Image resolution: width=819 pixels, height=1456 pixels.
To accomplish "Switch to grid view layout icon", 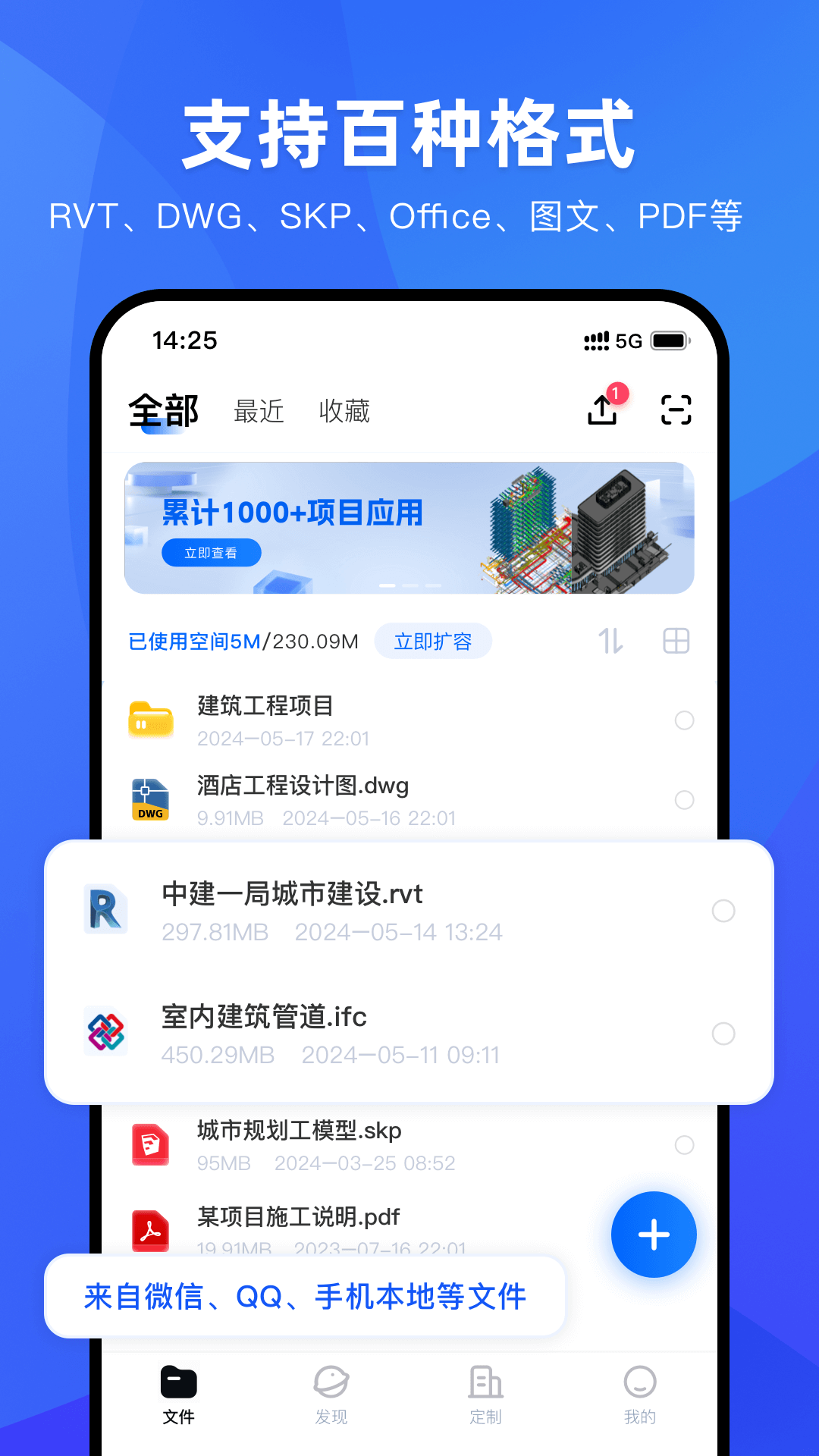I will (x=674, y=640).
